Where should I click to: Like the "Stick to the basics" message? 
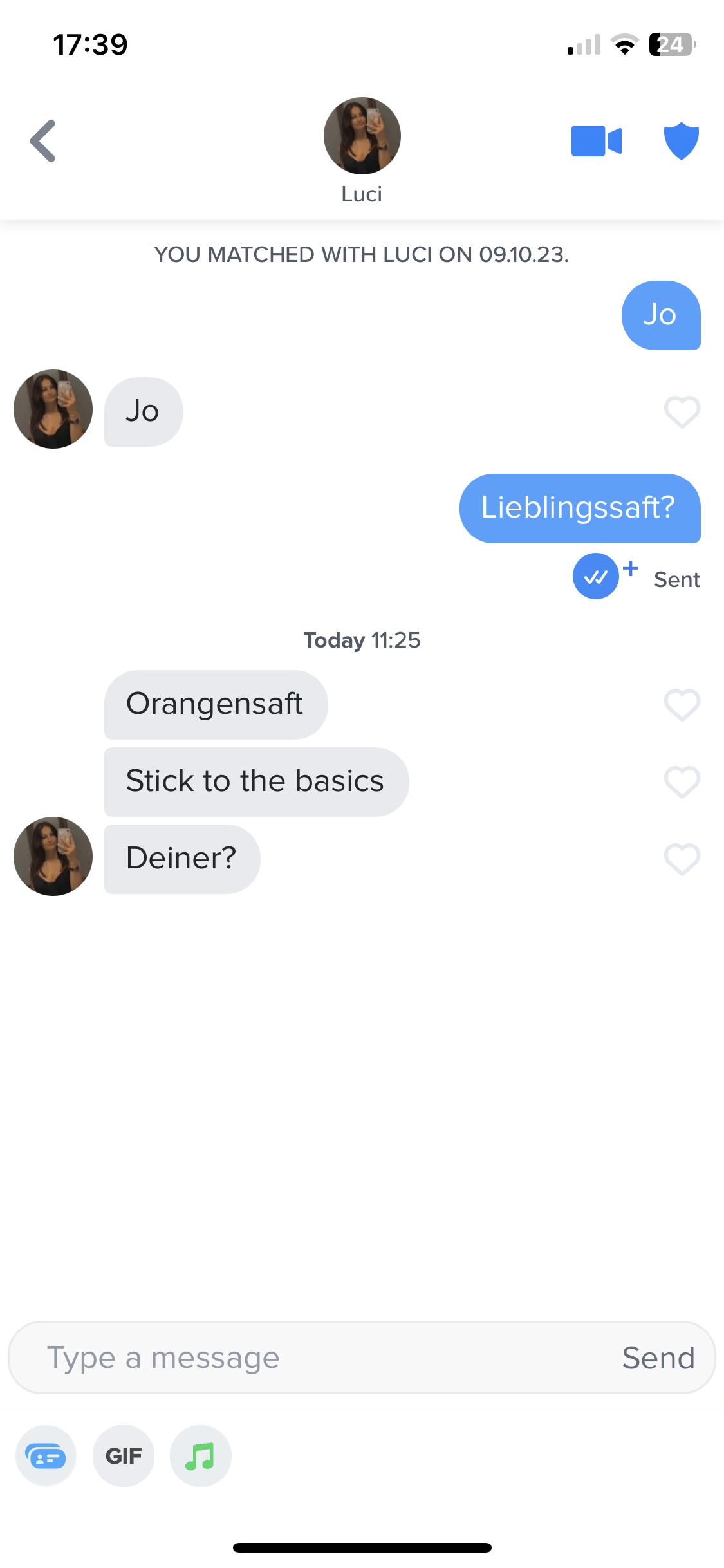[x=682, y=782]
